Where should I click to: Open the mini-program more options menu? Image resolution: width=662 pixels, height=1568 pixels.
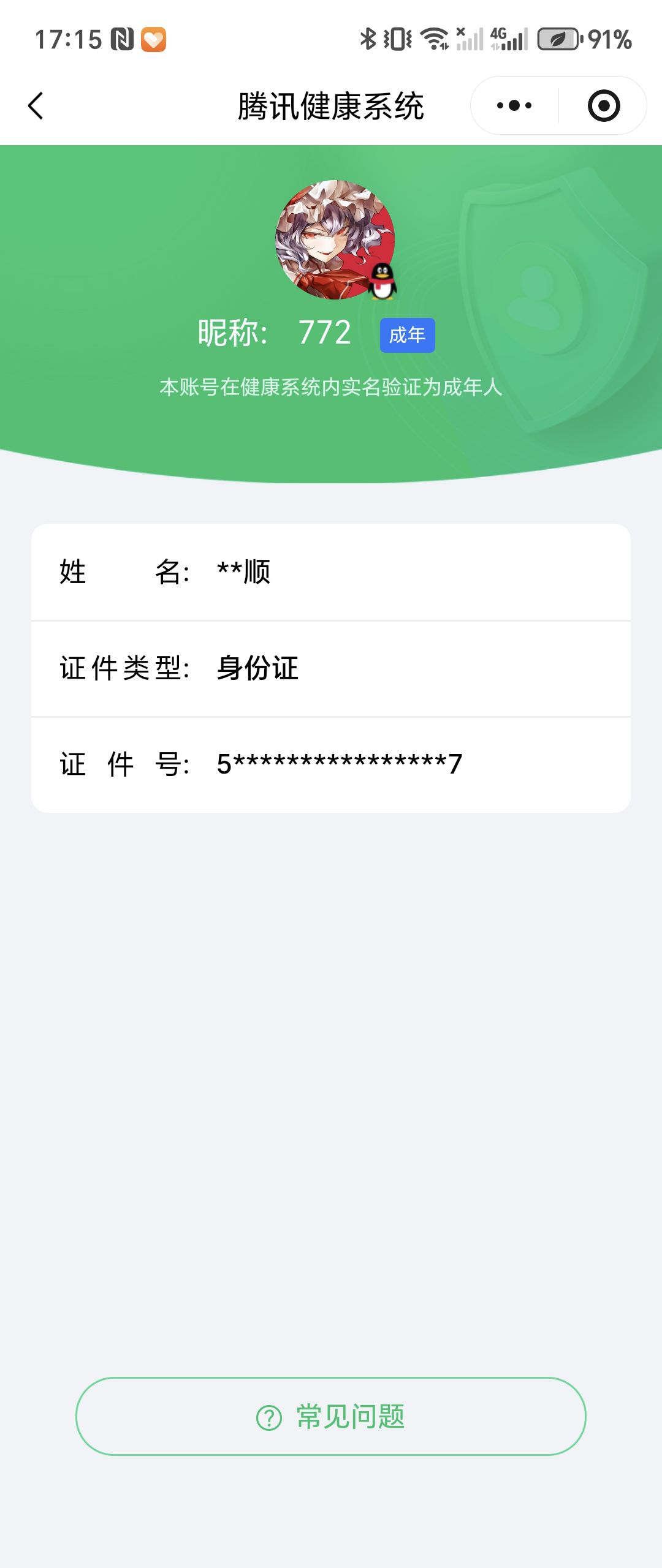pos(515,105)
